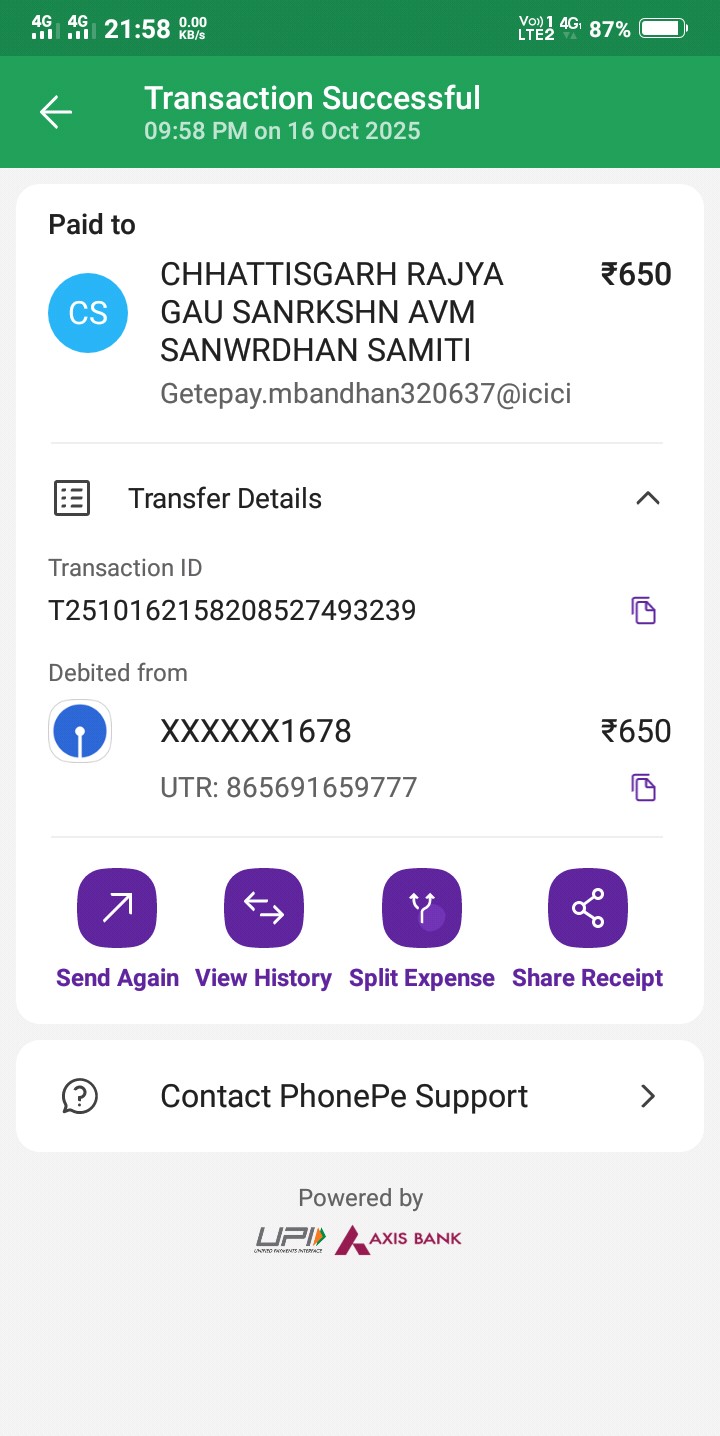Go back using the header arrow
Image resolution: width=720 pixels, height=1436 pixels.
coord(56,112)
